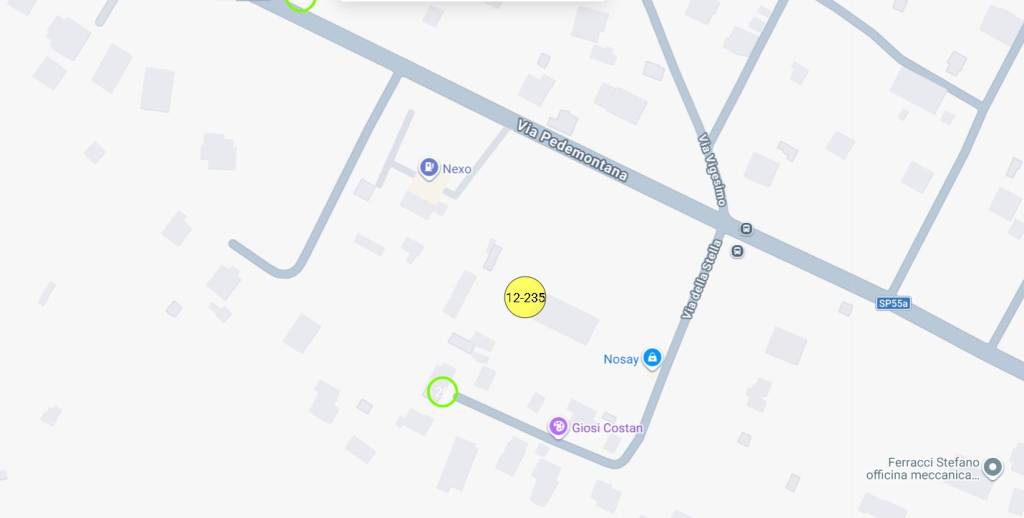Screen dimensions: 1024x518
Task: Tap the bus stop icon on Via Pedemontana
Action: tap(746, 229)
